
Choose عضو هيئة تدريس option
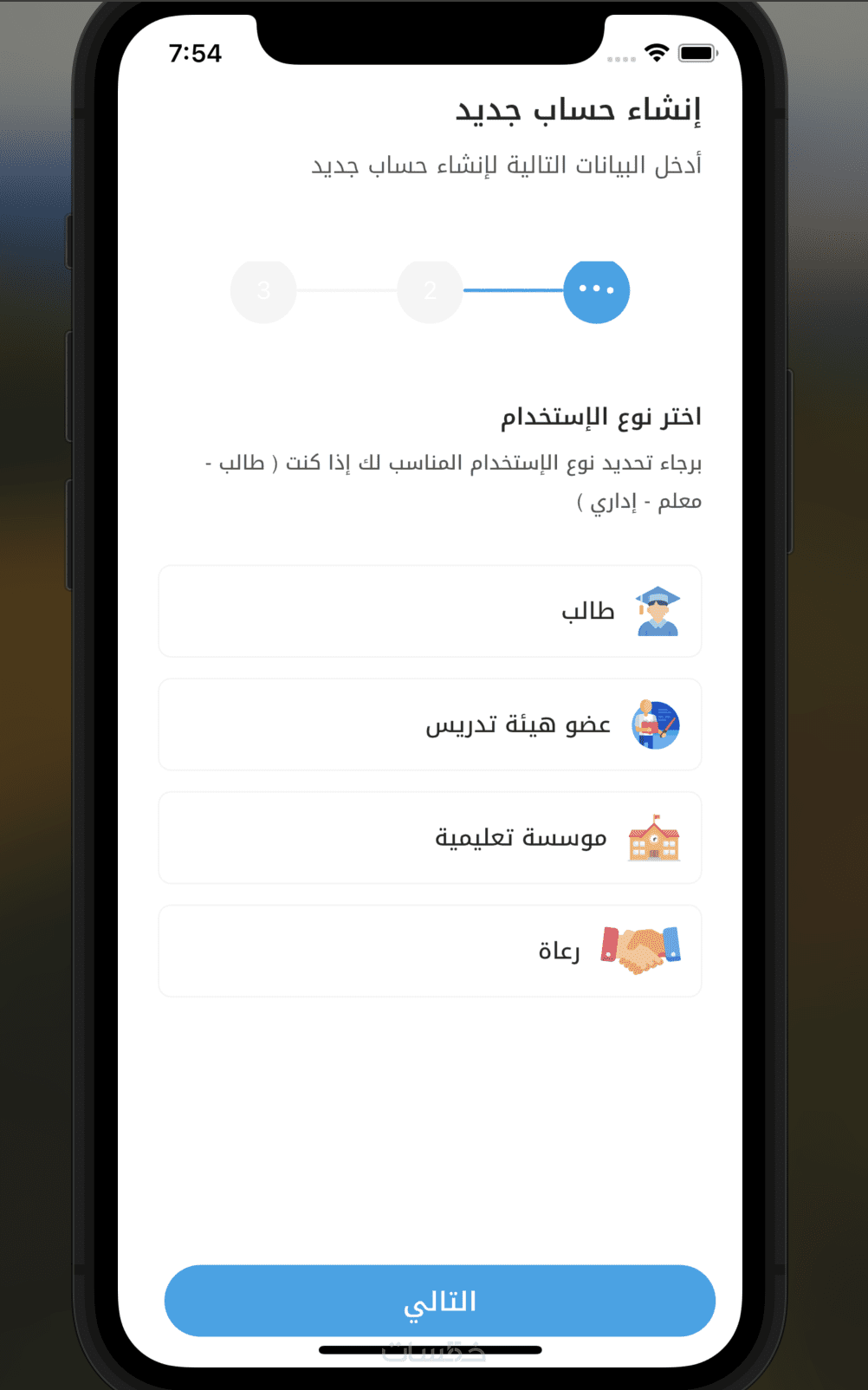pyautogui.click(x=430, y=725)
